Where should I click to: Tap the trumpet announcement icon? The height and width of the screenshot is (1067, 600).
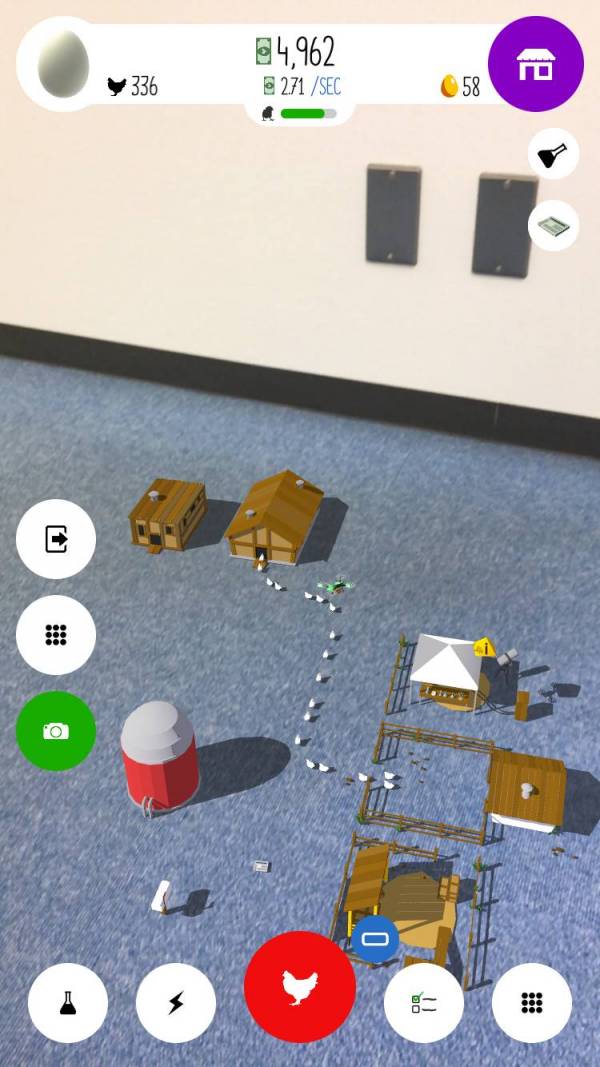point(553,154)
